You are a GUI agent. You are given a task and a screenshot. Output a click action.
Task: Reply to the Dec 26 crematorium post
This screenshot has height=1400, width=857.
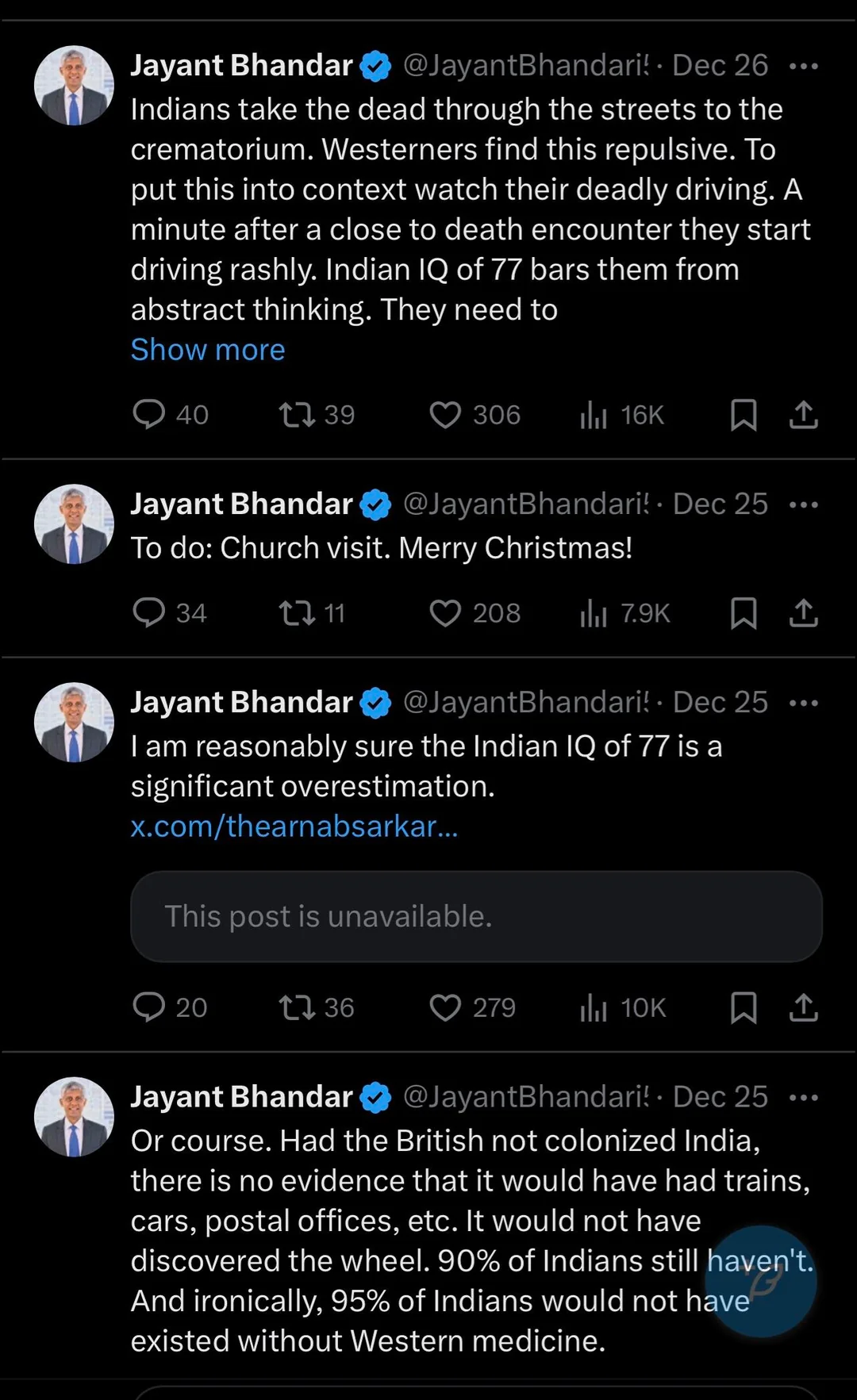coord(149,414)
